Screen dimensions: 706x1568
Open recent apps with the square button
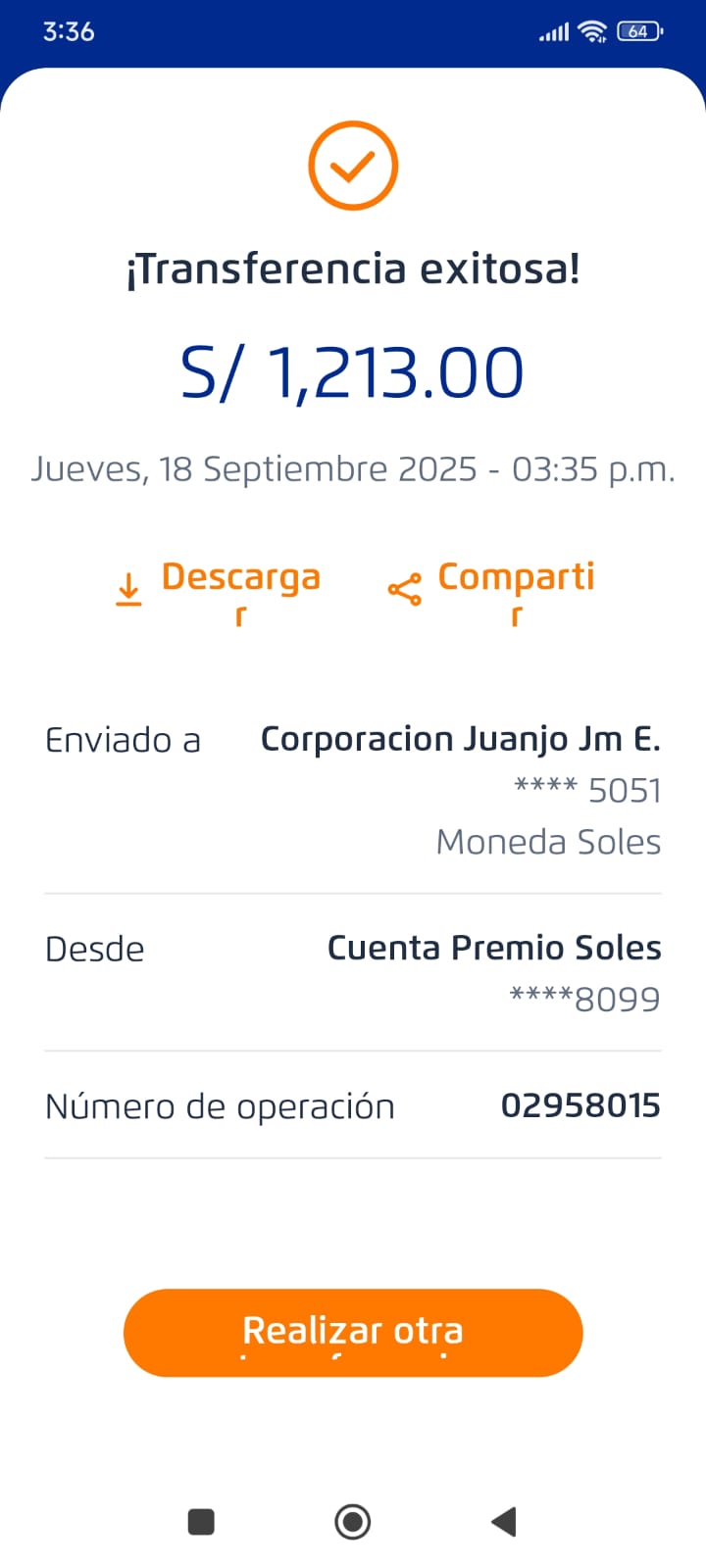click(201, 1522)
